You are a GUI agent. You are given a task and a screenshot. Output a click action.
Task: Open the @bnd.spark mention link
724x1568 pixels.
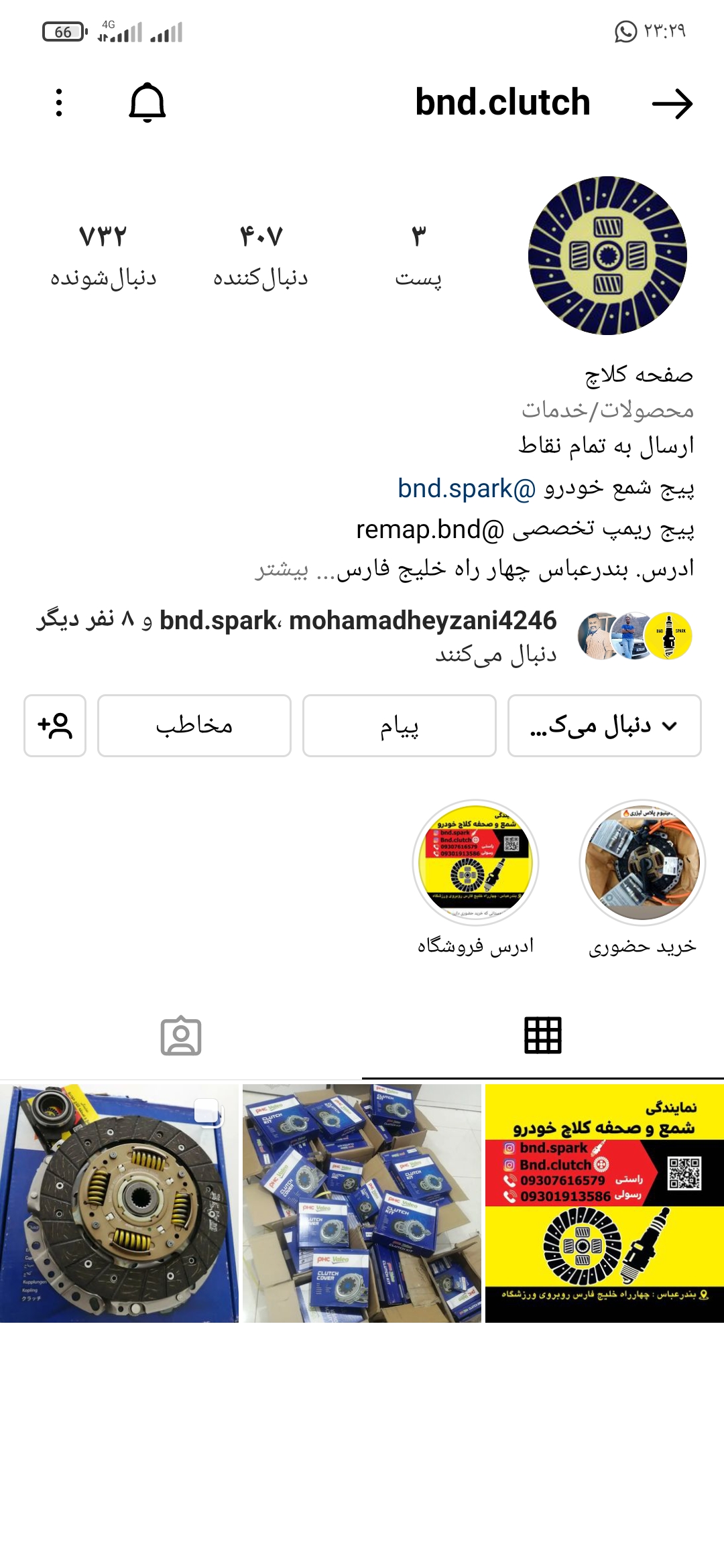(x=467, y=488)
